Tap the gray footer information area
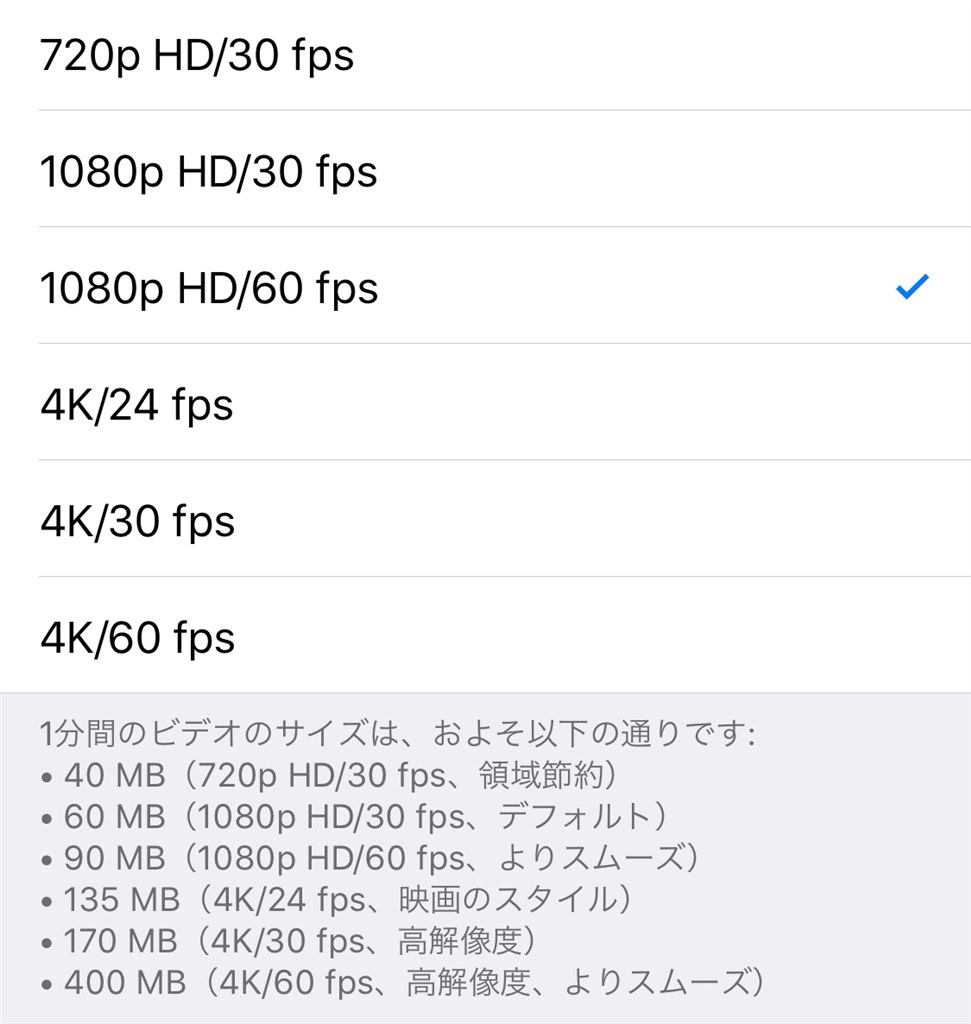Viewport: 971px width, 1024px height. (x=485, y=860)
